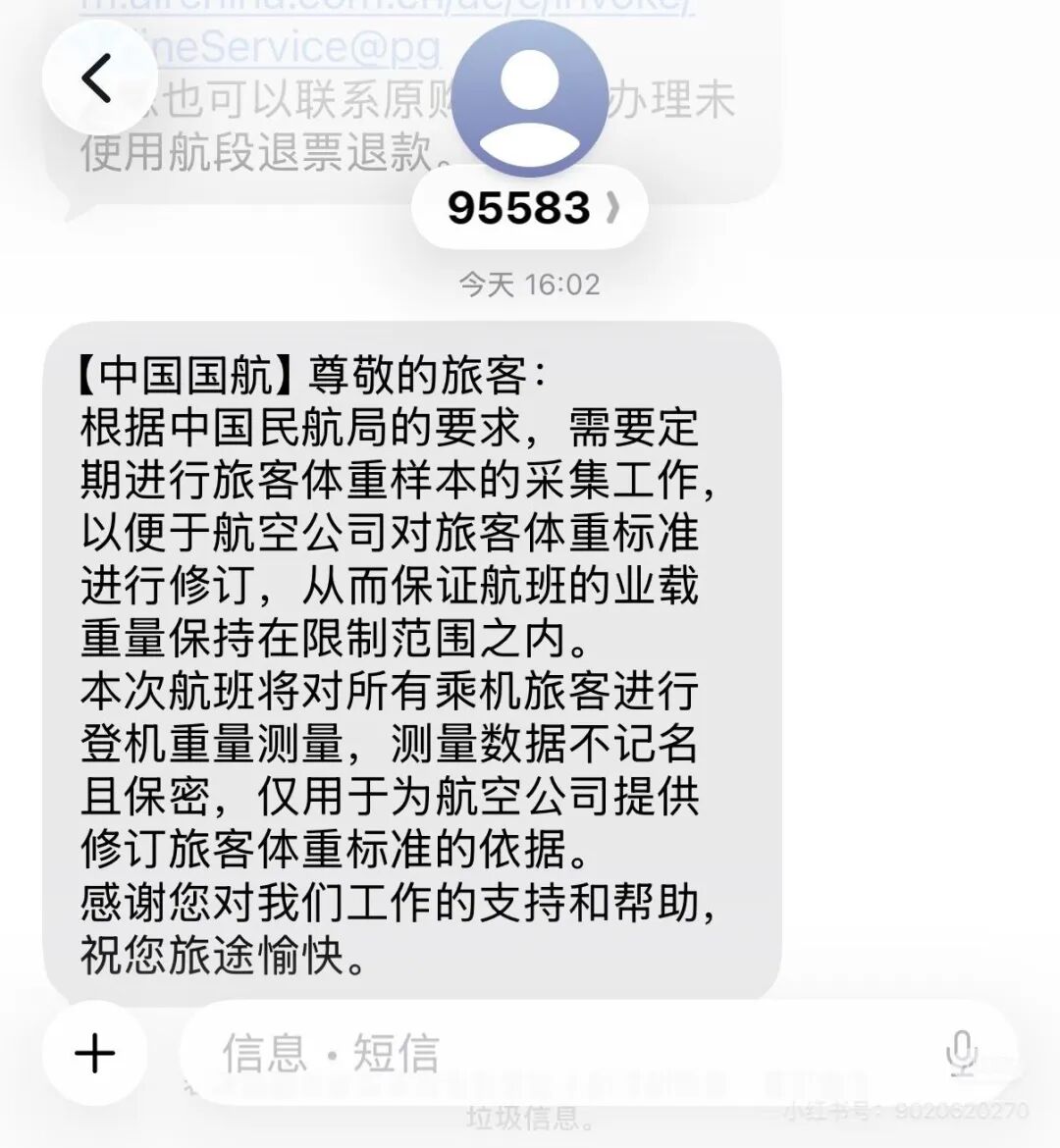
Task: Go back to the message list
Action: pyautogui.click(x=97, y=79)
